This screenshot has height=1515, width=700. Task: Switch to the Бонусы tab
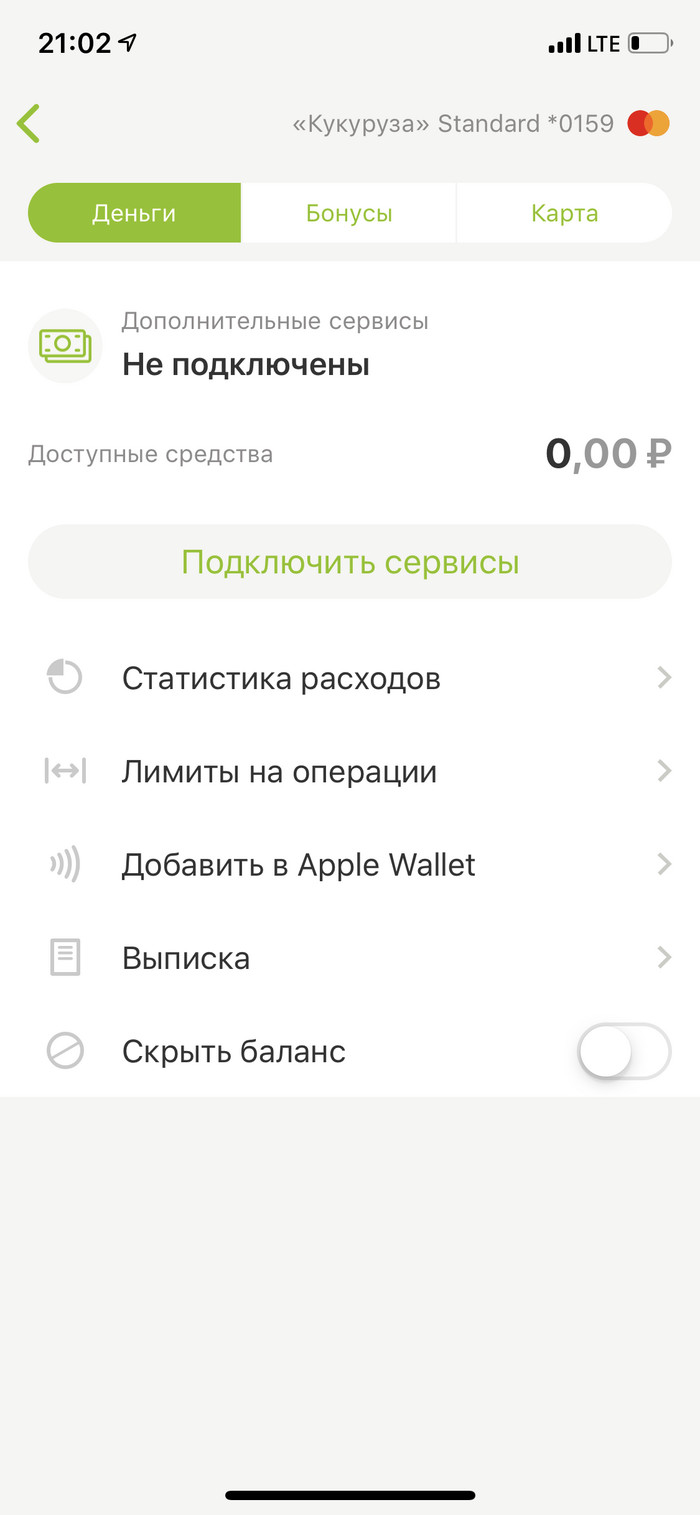pos(349,213)
